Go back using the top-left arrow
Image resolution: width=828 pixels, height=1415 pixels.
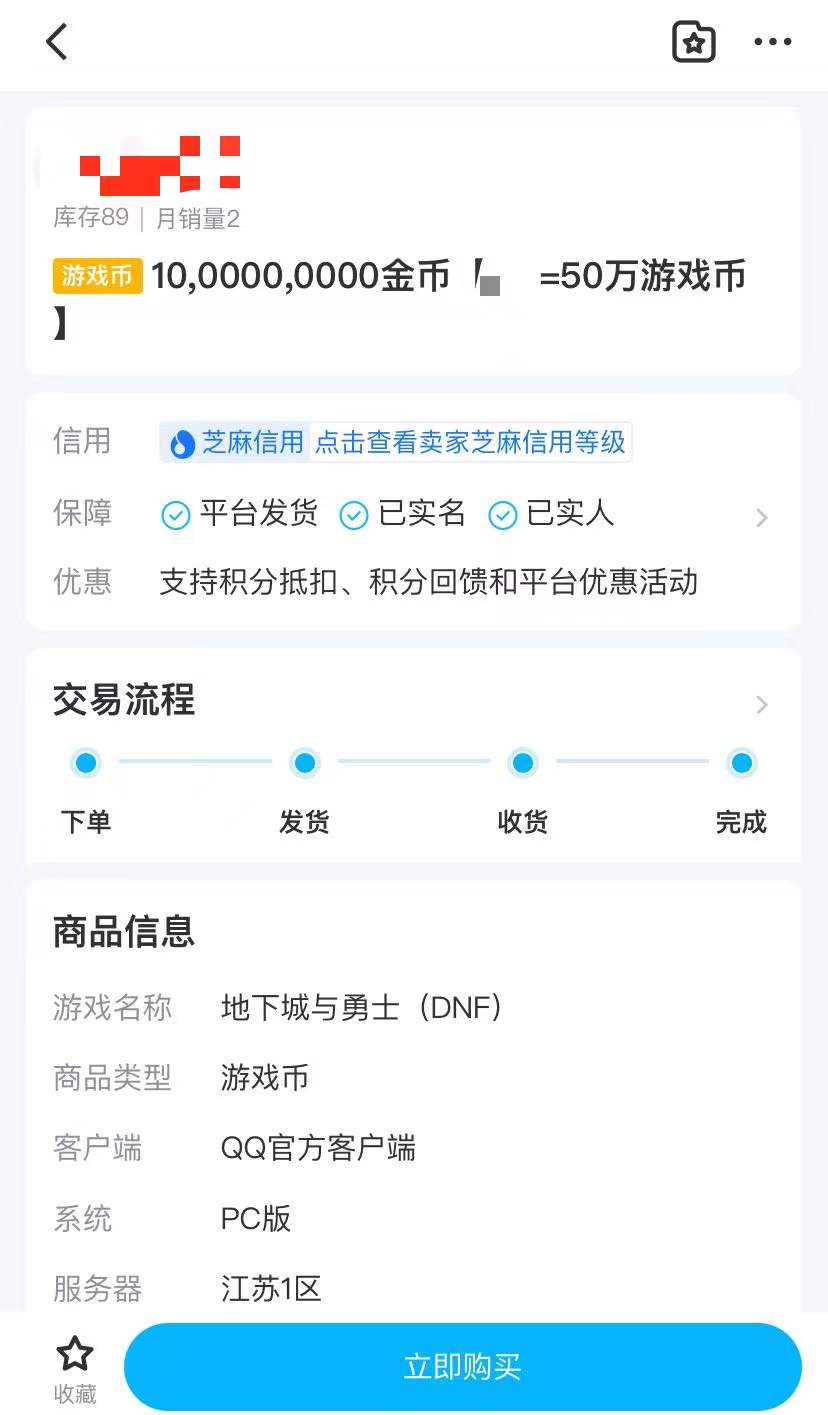coord(57,42)
